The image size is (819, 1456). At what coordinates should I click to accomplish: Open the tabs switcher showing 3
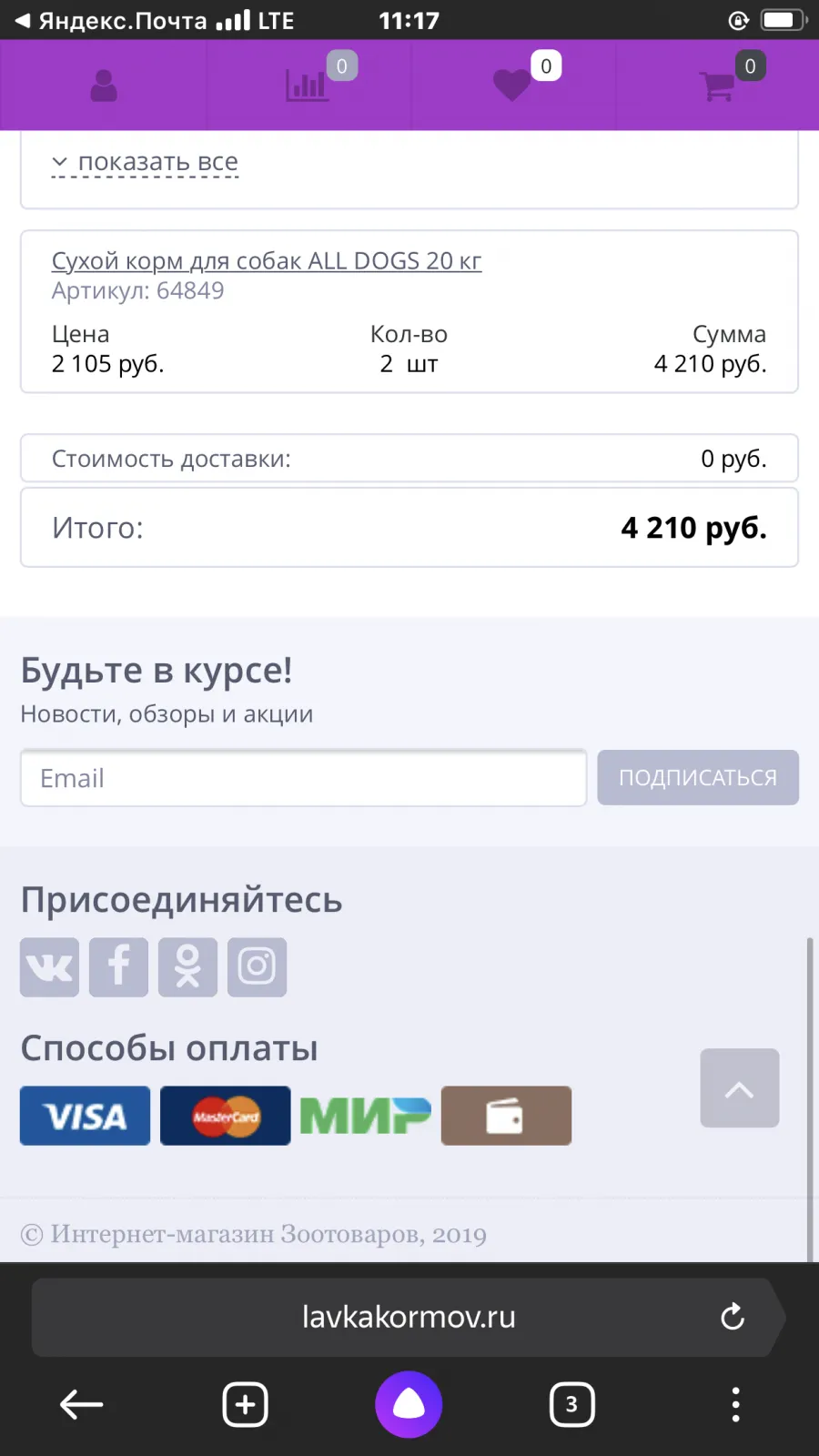click(x=572, y=1405)
